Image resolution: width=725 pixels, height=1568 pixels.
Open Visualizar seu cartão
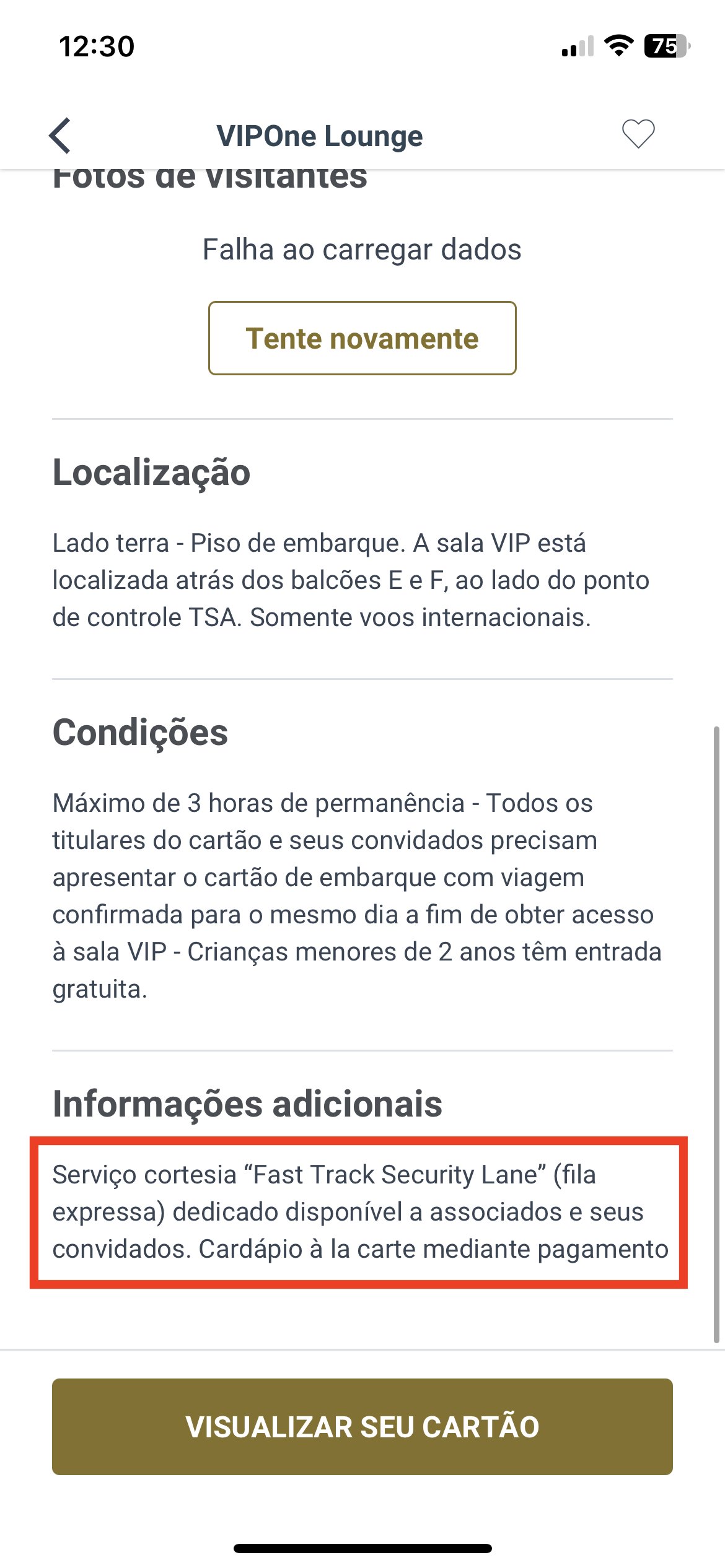click(x=362, y=1427)
